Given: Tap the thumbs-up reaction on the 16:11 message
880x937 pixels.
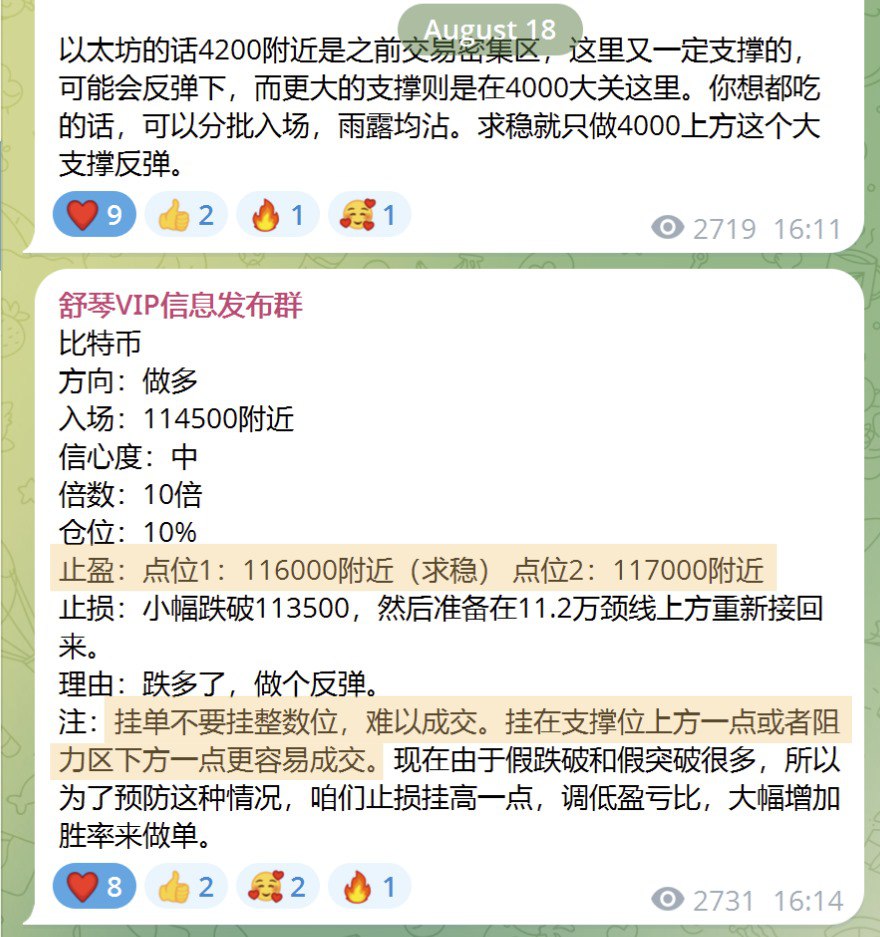Looking at the screenshot, I should (186, 215).
